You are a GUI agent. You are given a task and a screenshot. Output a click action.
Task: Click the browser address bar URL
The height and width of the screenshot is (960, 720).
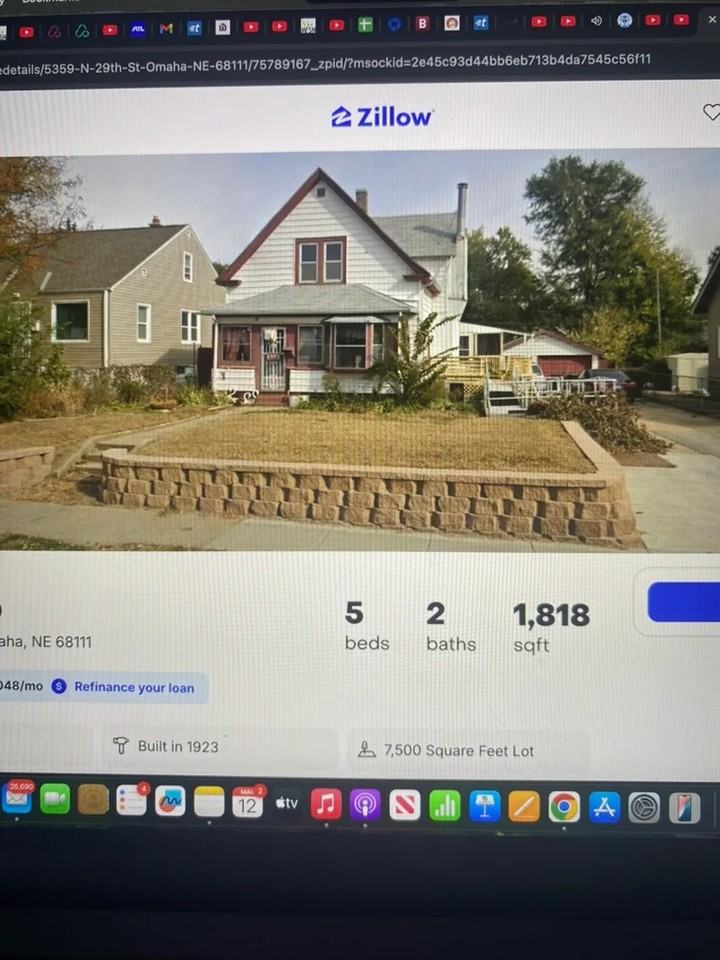tap(330, 59)
